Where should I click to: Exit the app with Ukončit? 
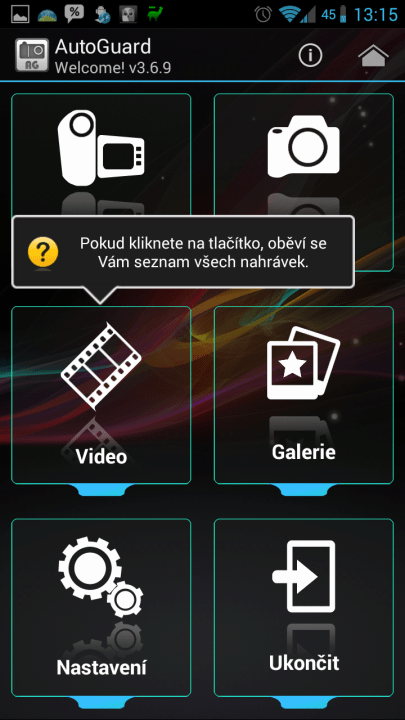point(304,608)
